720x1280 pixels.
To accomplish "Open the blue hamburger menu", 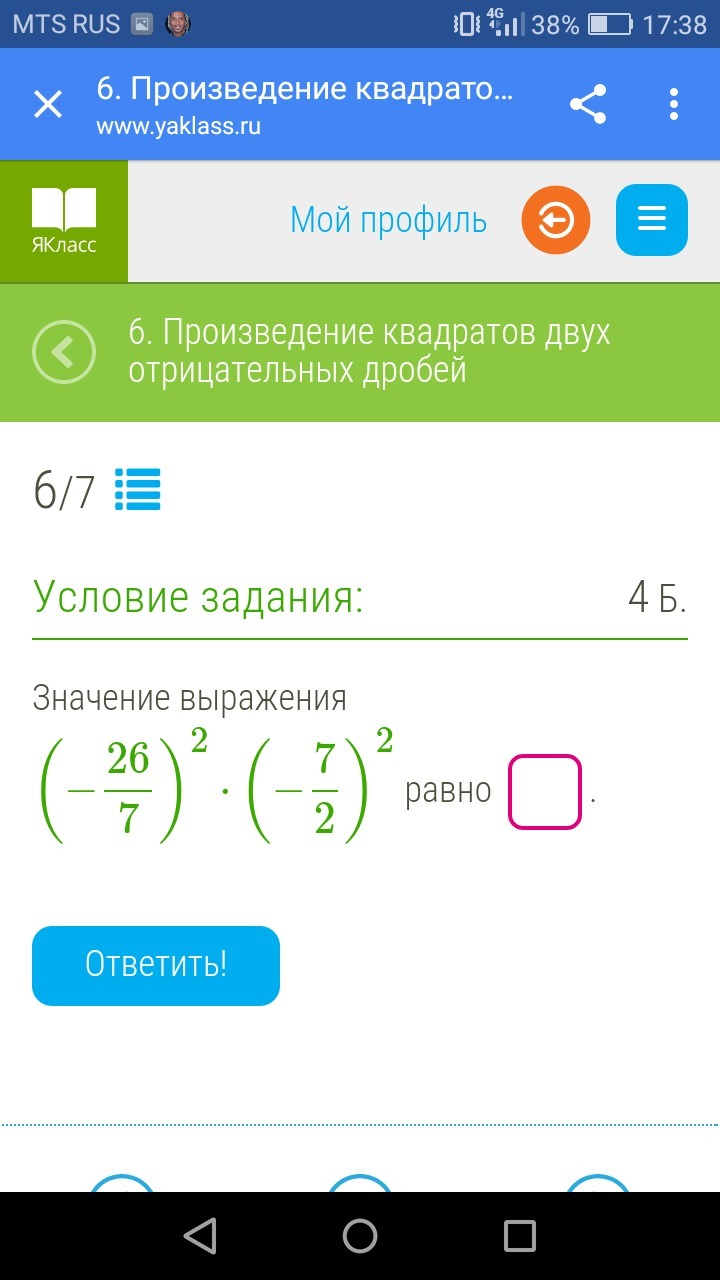I will (652, 219).
